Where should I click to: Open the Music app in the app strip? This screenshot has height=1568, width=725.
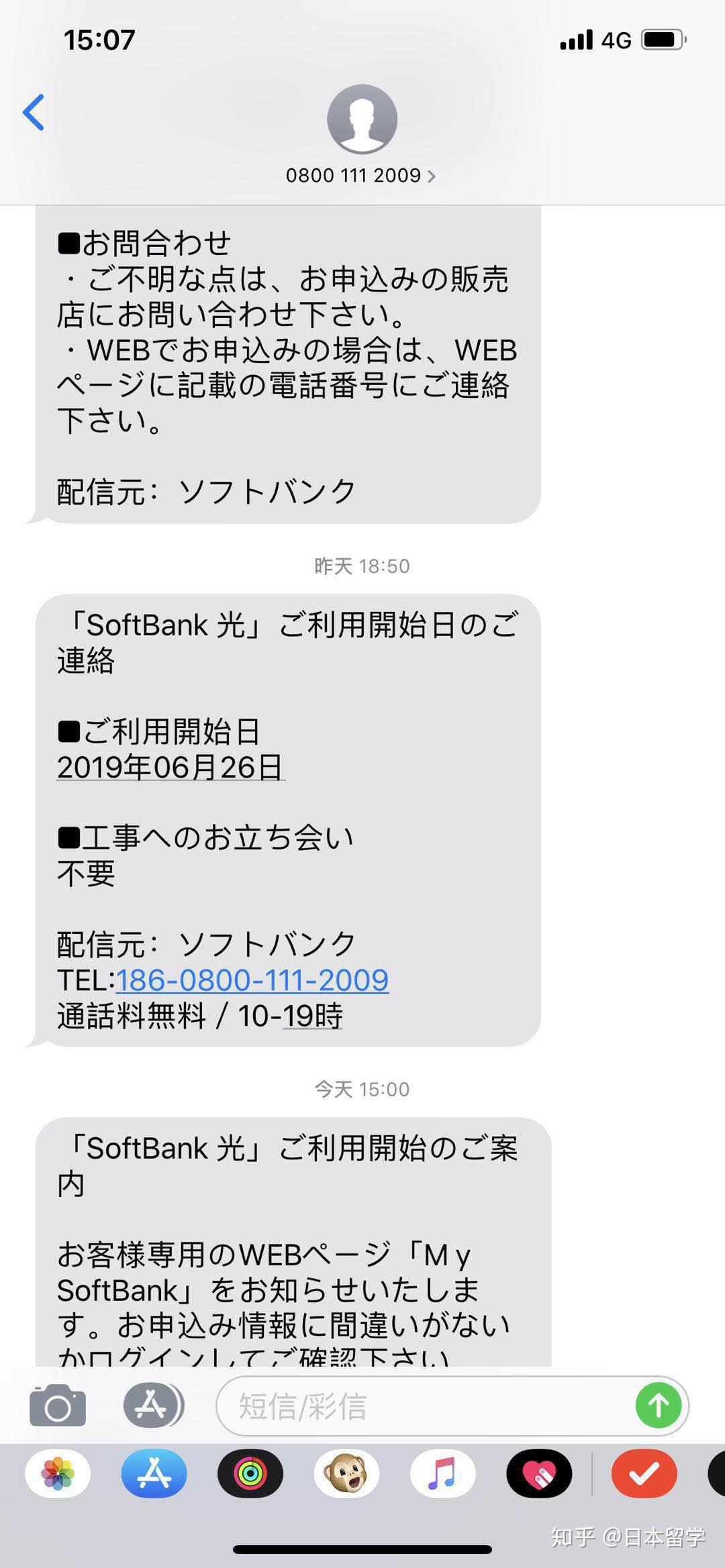[x=442, y=1474]
